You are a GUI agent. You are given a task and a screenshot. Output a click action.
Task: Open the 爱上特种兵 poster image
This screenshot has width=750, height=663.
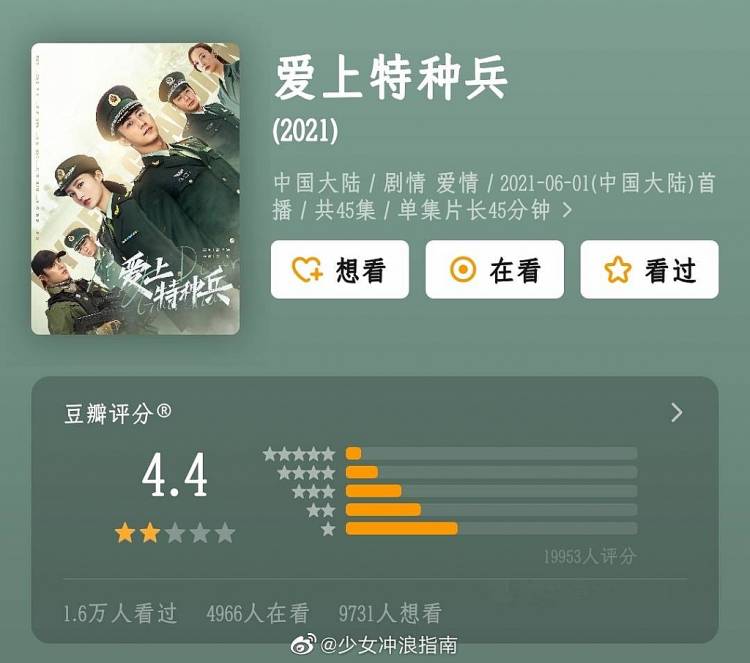point(135,188)
